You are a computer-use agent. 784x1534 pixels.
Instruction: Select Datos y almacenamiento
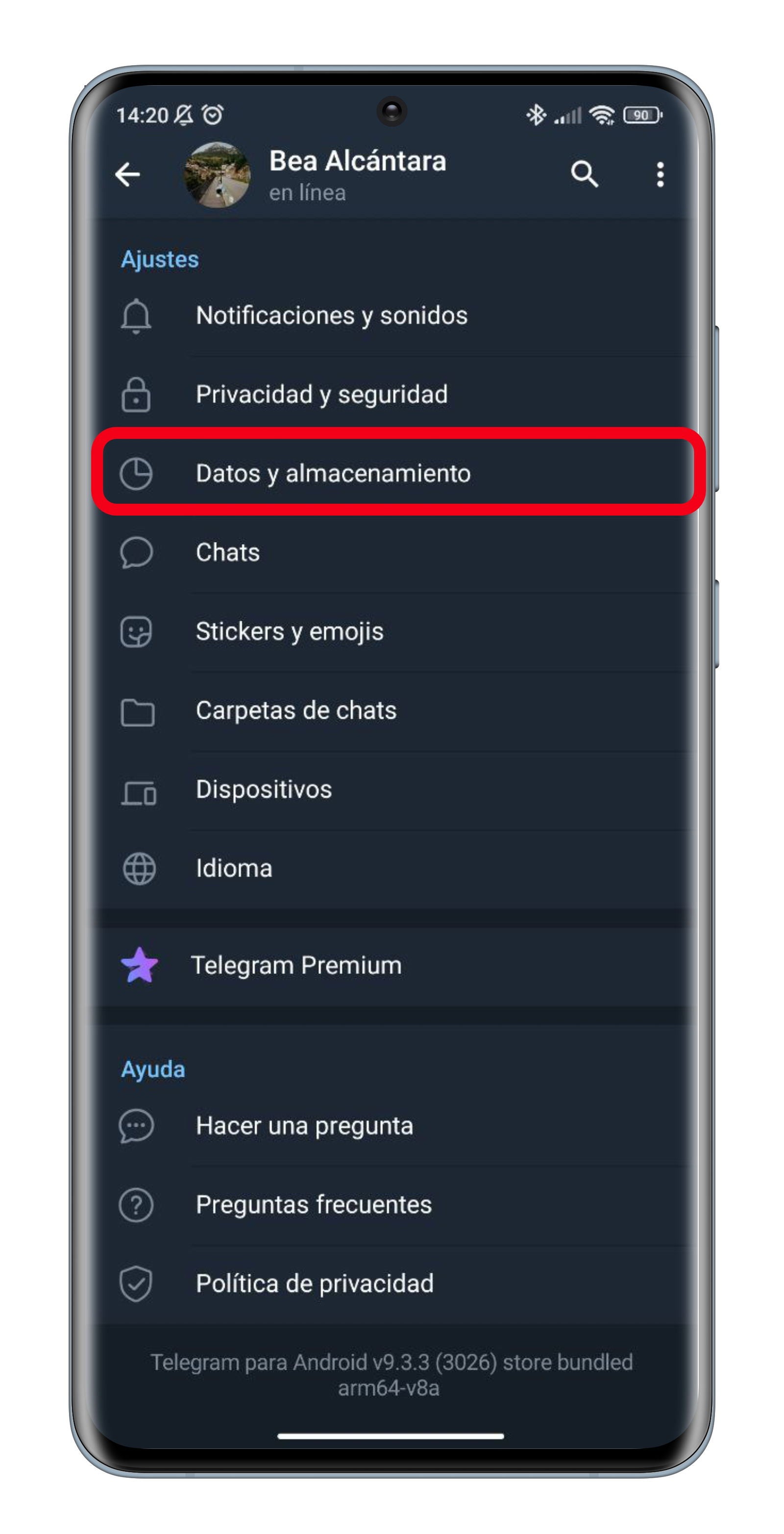click(333, 473)
